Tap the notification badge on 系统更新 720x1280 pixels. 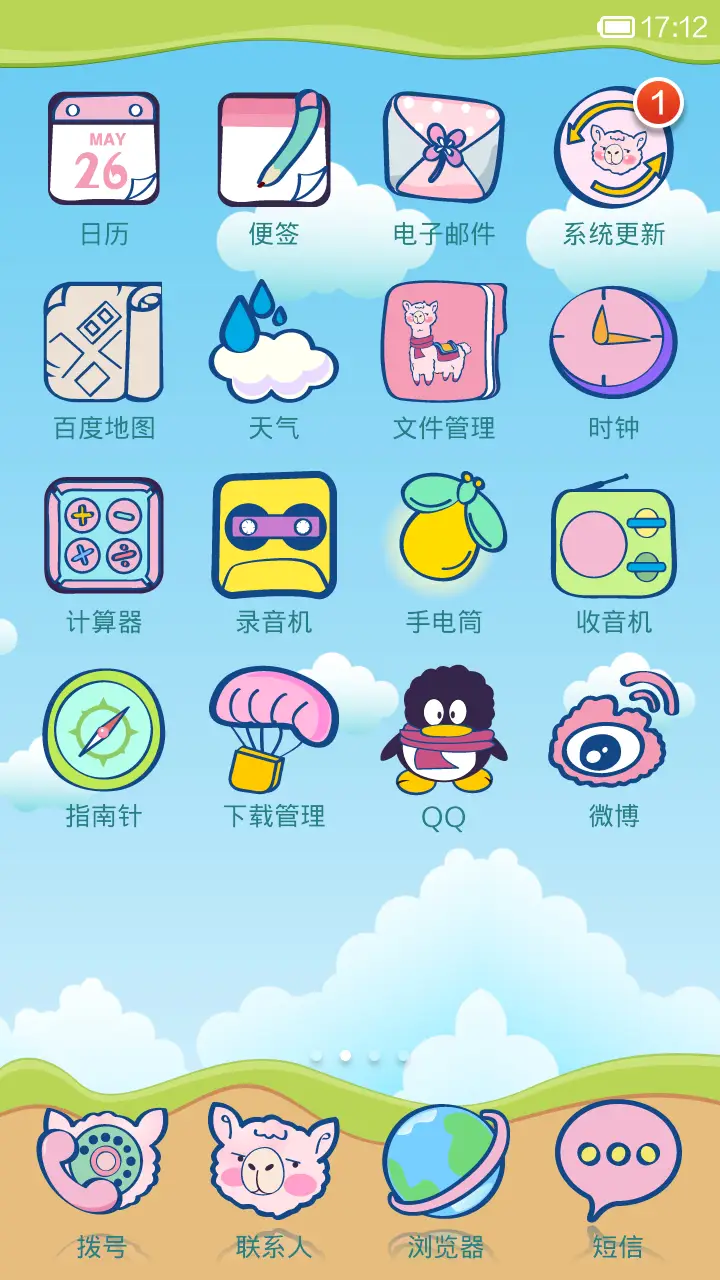click(x=661, y=100)
